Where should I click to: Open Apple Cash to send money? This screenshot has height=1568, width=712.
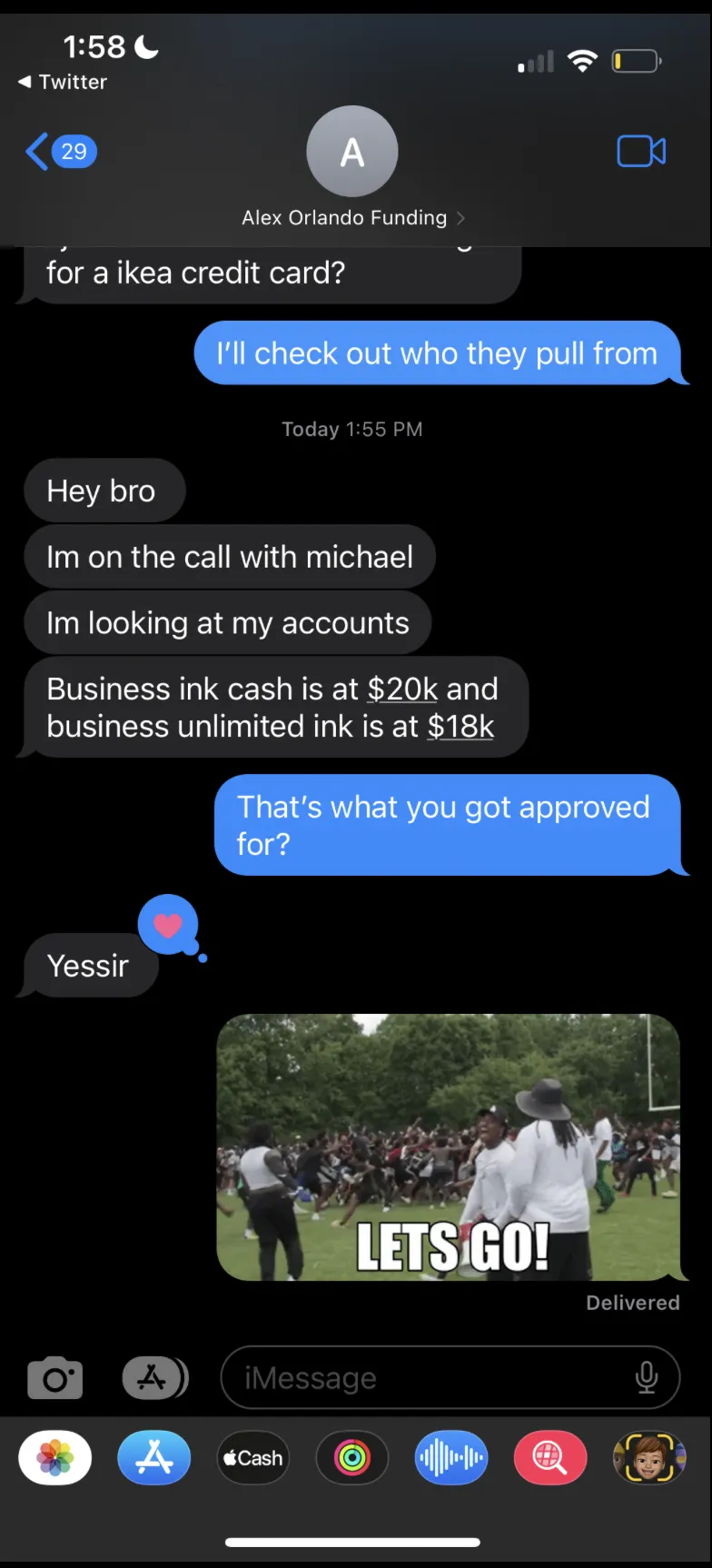pos(253,1458)
